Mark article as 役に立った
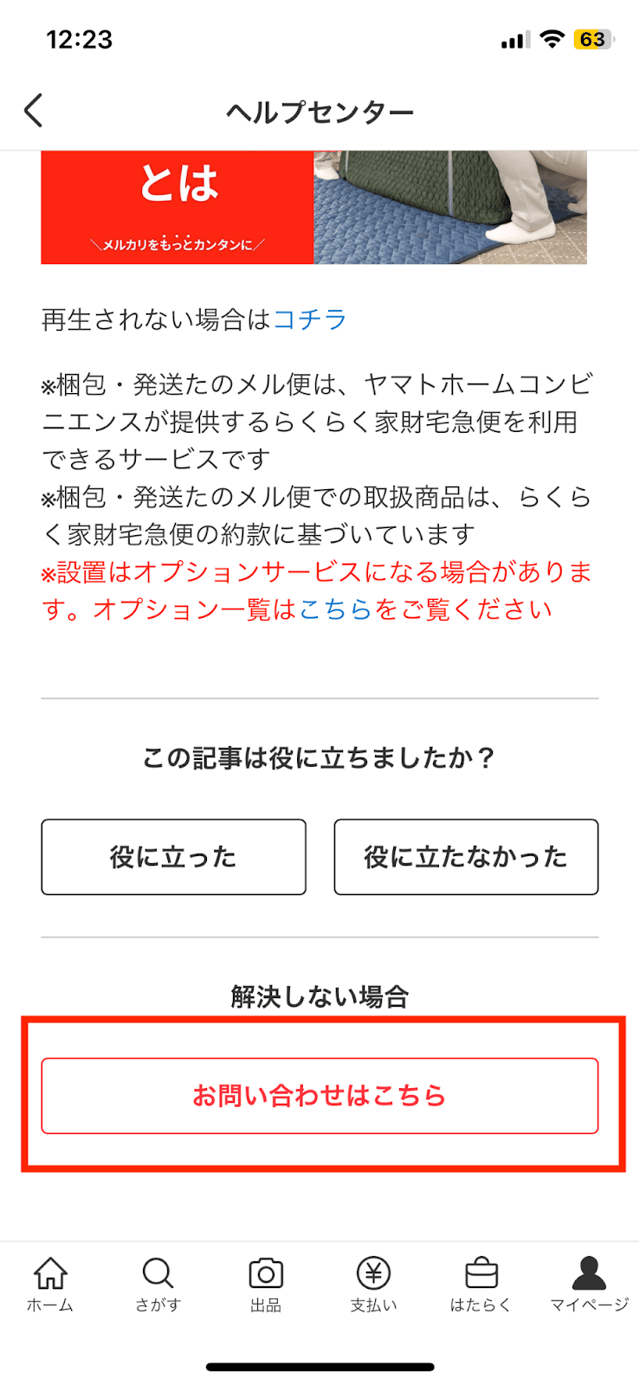The image size is (640, 1385). coord(173,857)
